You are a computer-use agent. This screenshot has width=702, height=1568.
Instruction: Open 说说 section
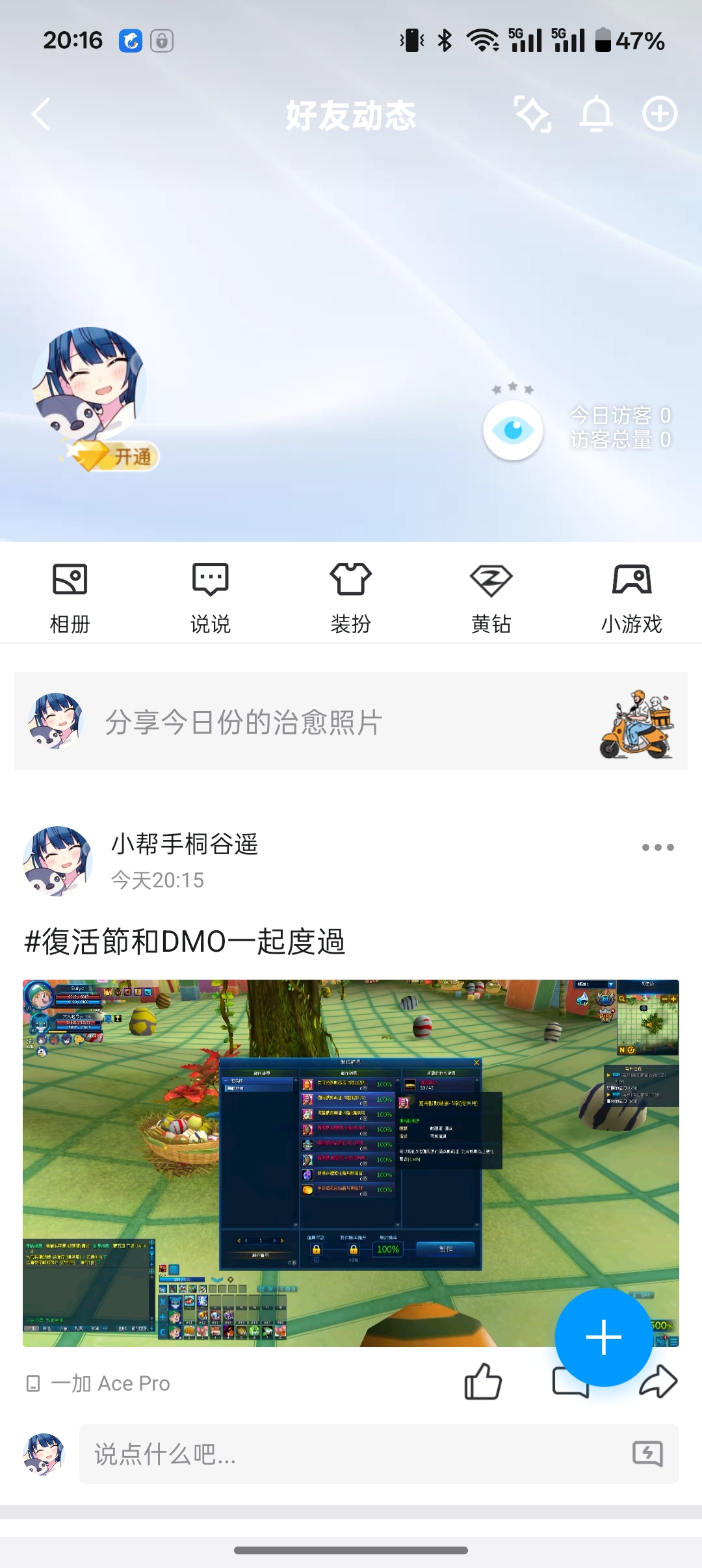[210, 597]
